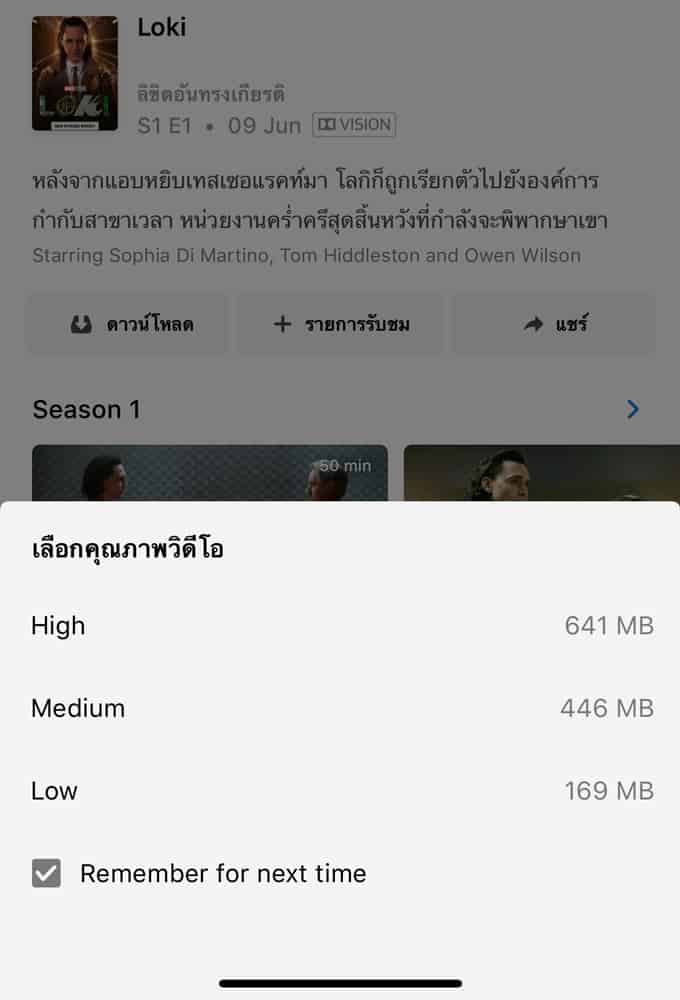Select High video quality 641 MB
Image resolution: width=680 pixels, height=1000 pixels.
tap(340, 626)
